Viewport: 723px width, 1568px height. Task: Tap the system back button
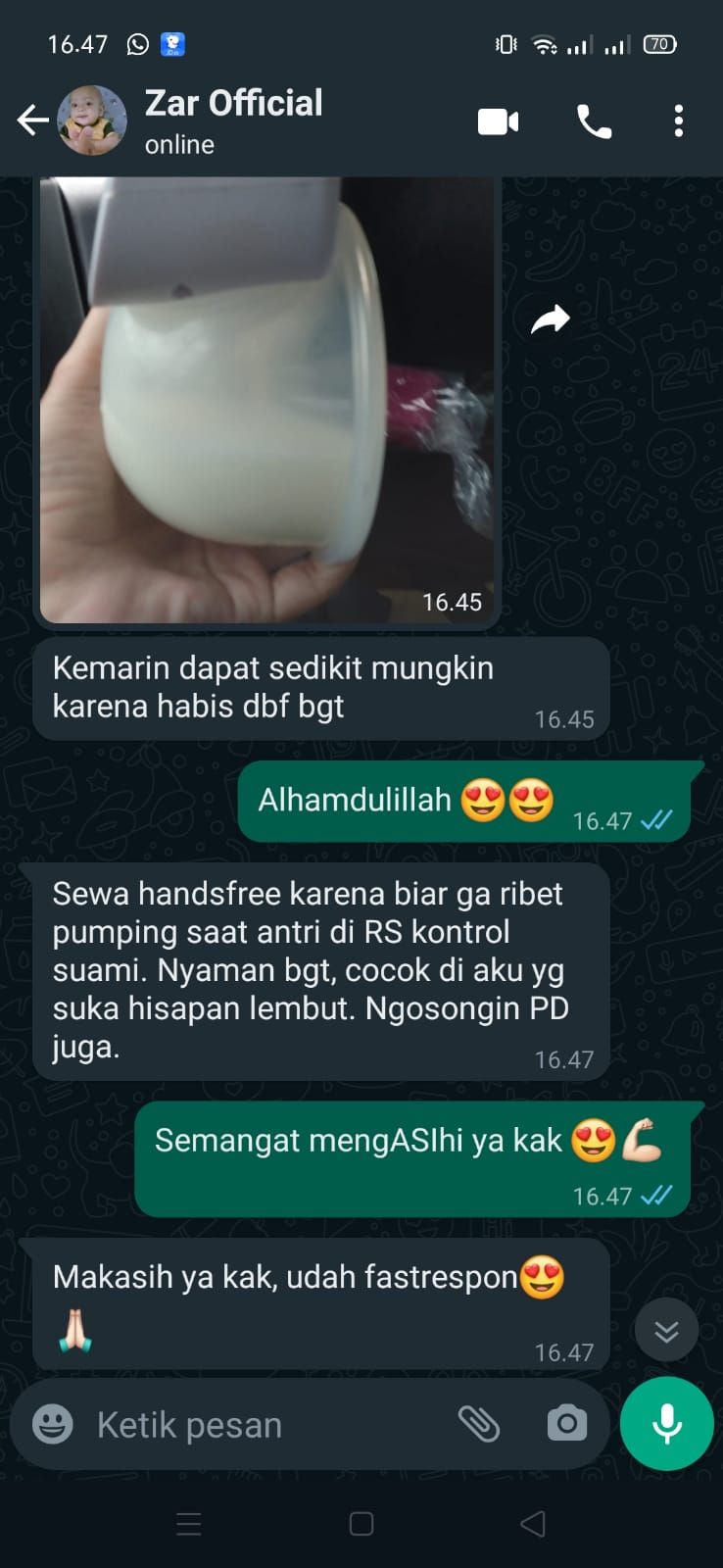coord(532,1524)
